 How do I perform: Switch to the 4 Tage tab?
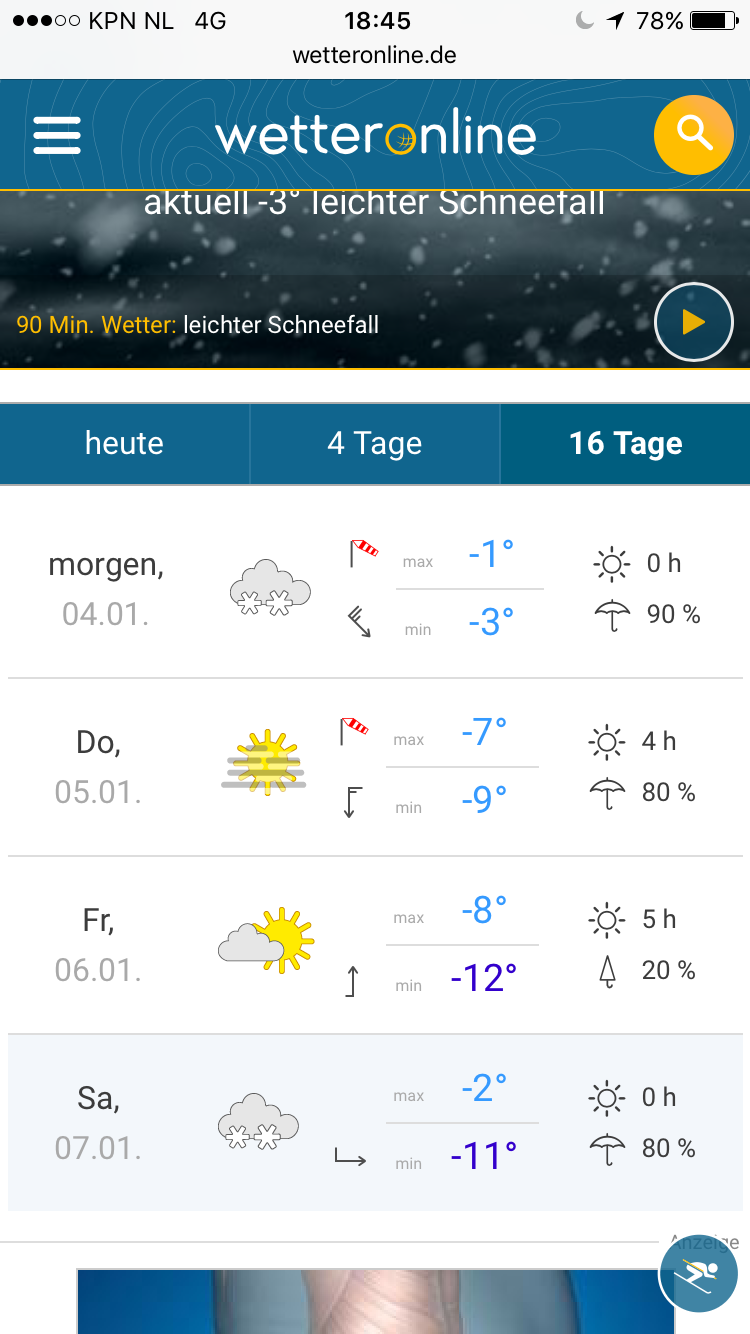[375, 444]
